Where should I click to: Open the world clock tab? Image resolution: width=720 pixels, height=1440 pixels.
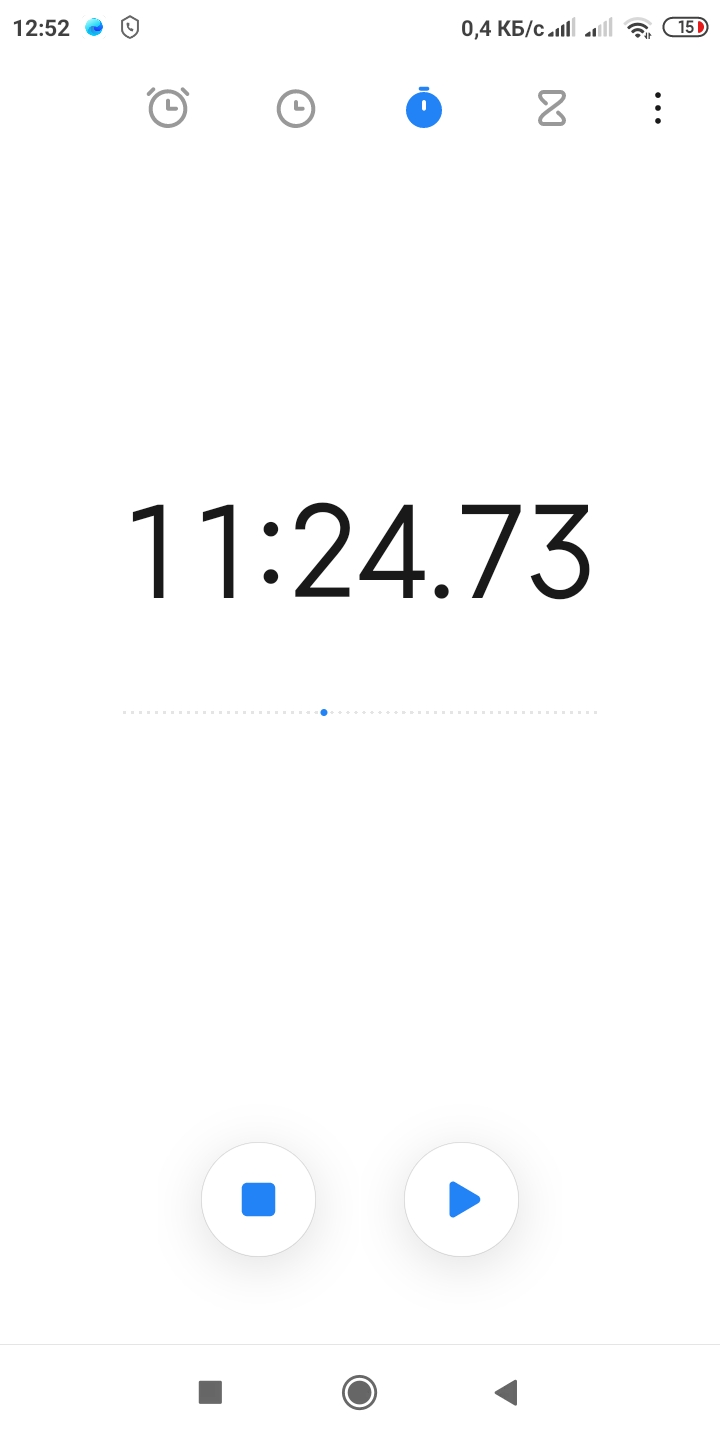click(296, 108)
